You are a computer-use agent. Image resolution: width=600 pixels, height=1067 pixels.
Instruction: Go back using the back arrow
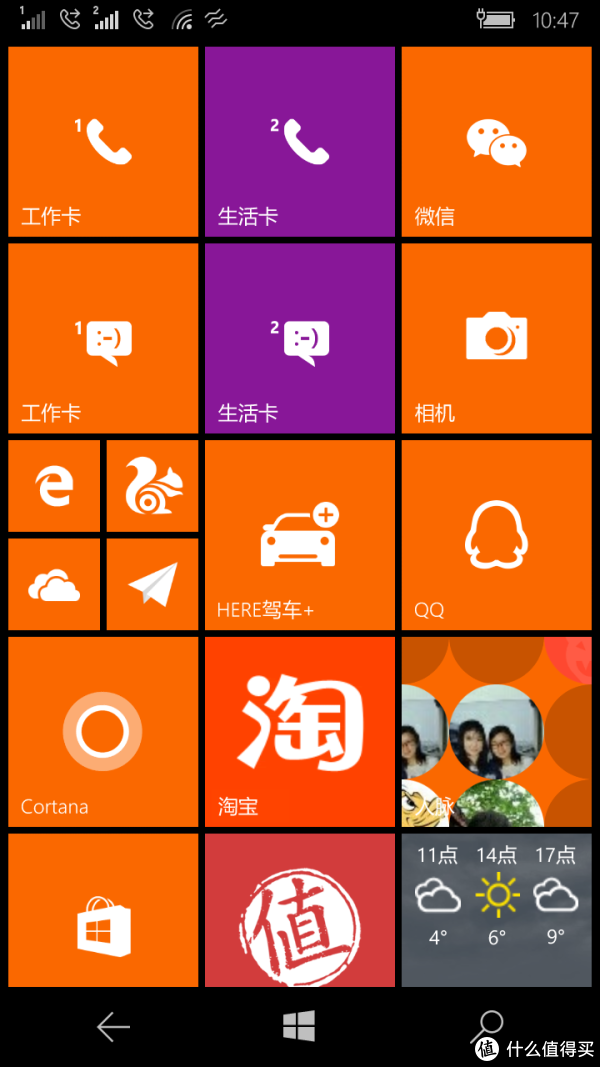(x=112, y=1026)
